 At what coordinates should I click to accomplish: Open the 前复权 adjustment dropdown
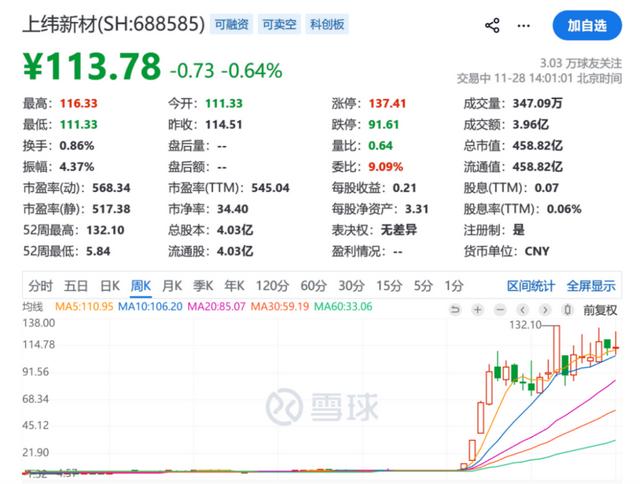coord(602,308)
